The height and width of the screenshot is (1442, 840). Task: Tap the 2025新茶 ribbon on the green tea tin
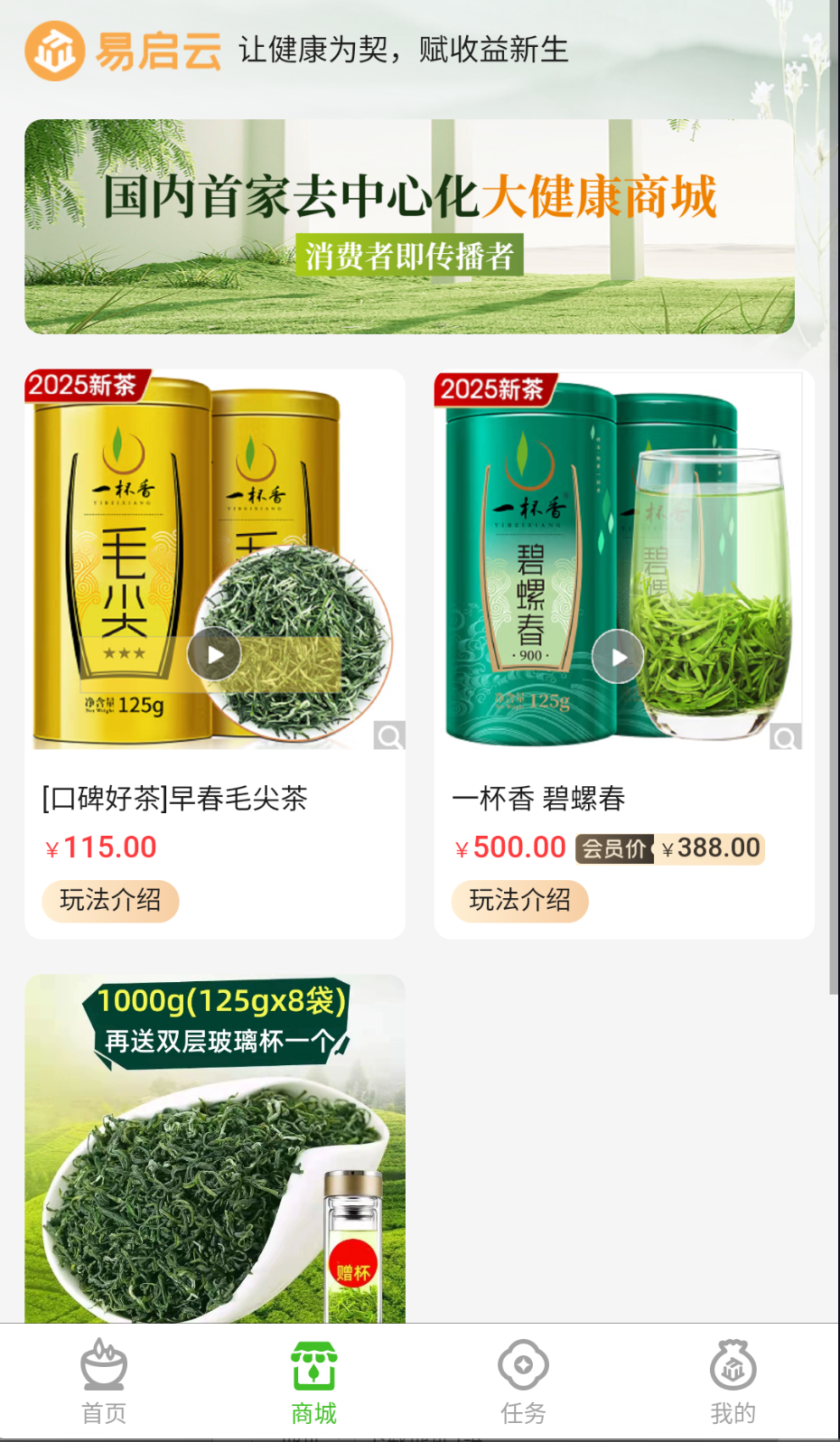[x=493, y=391]
